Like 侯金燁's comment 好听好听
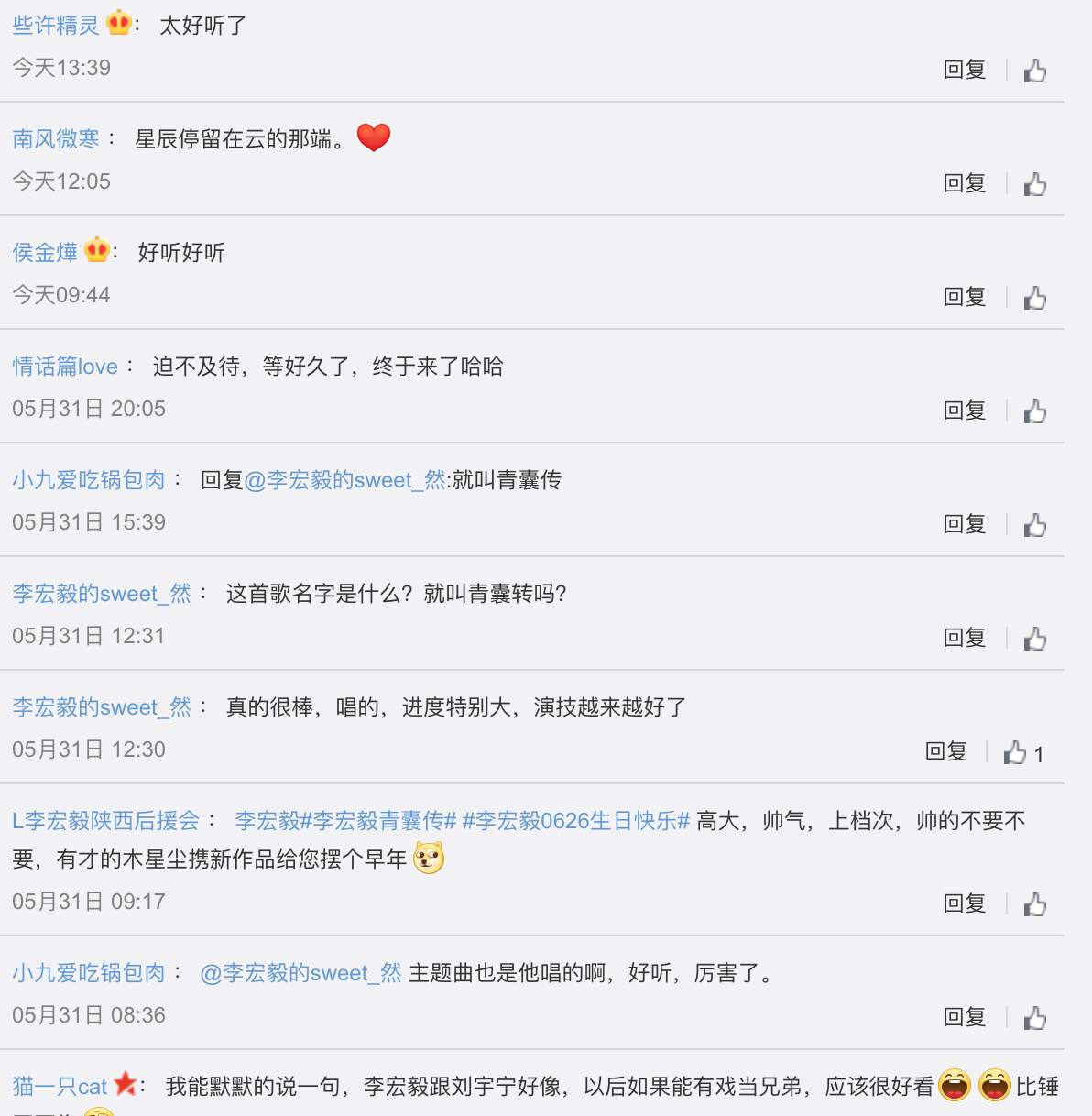The height and width of the screenshot is (1116, 1092). (1035, 298)
